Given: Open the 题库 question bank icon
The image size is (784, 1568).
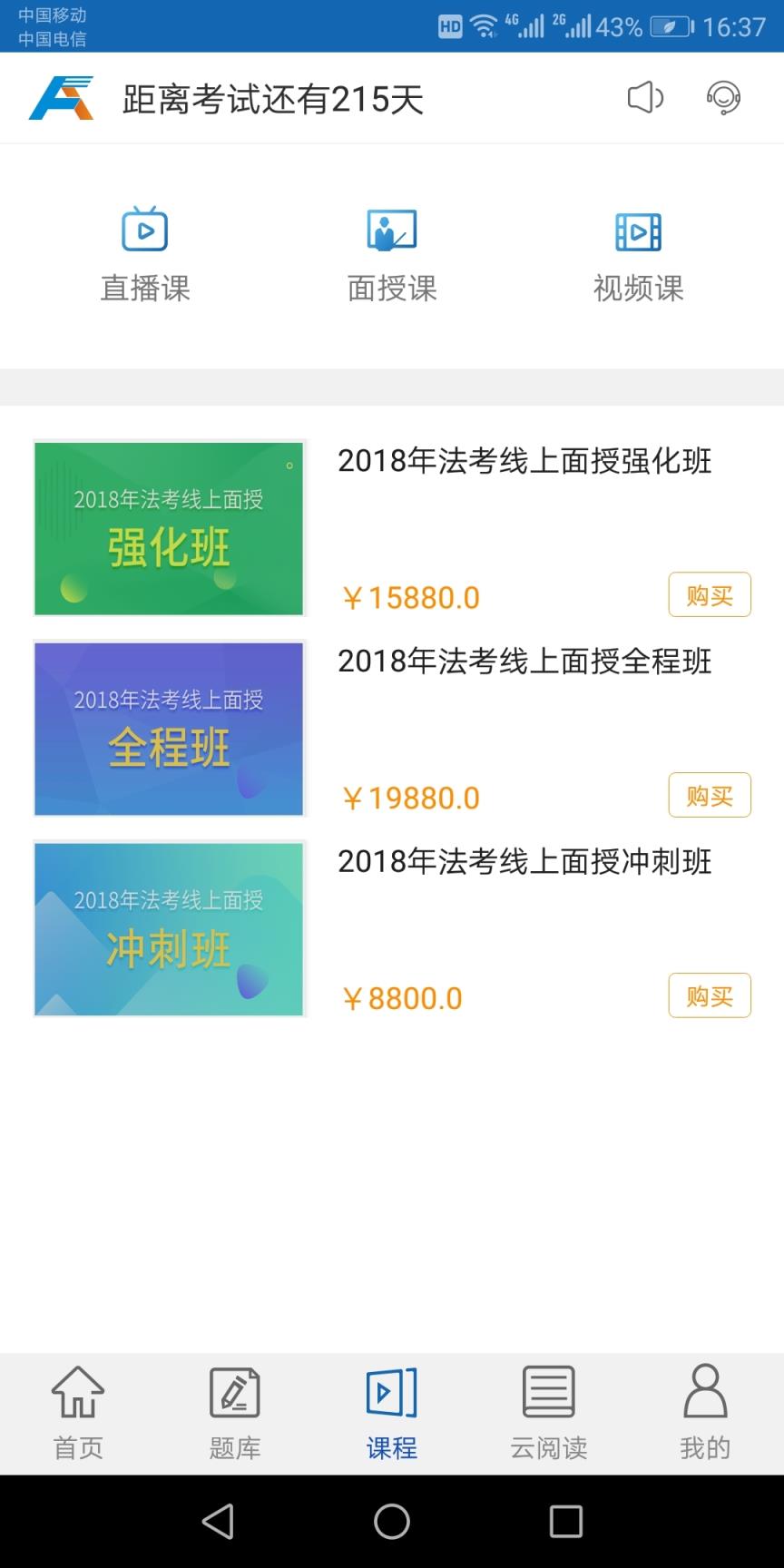Looking at the screenshot, I should pos(235,1390).
